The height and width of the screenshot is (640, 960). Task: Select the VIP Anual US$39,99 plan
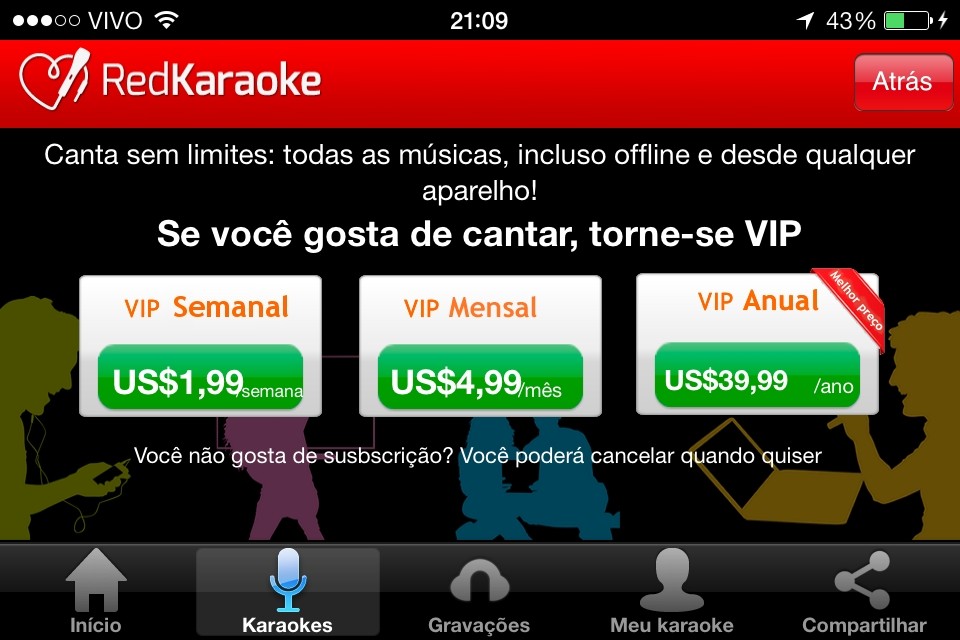coord(757,376)
